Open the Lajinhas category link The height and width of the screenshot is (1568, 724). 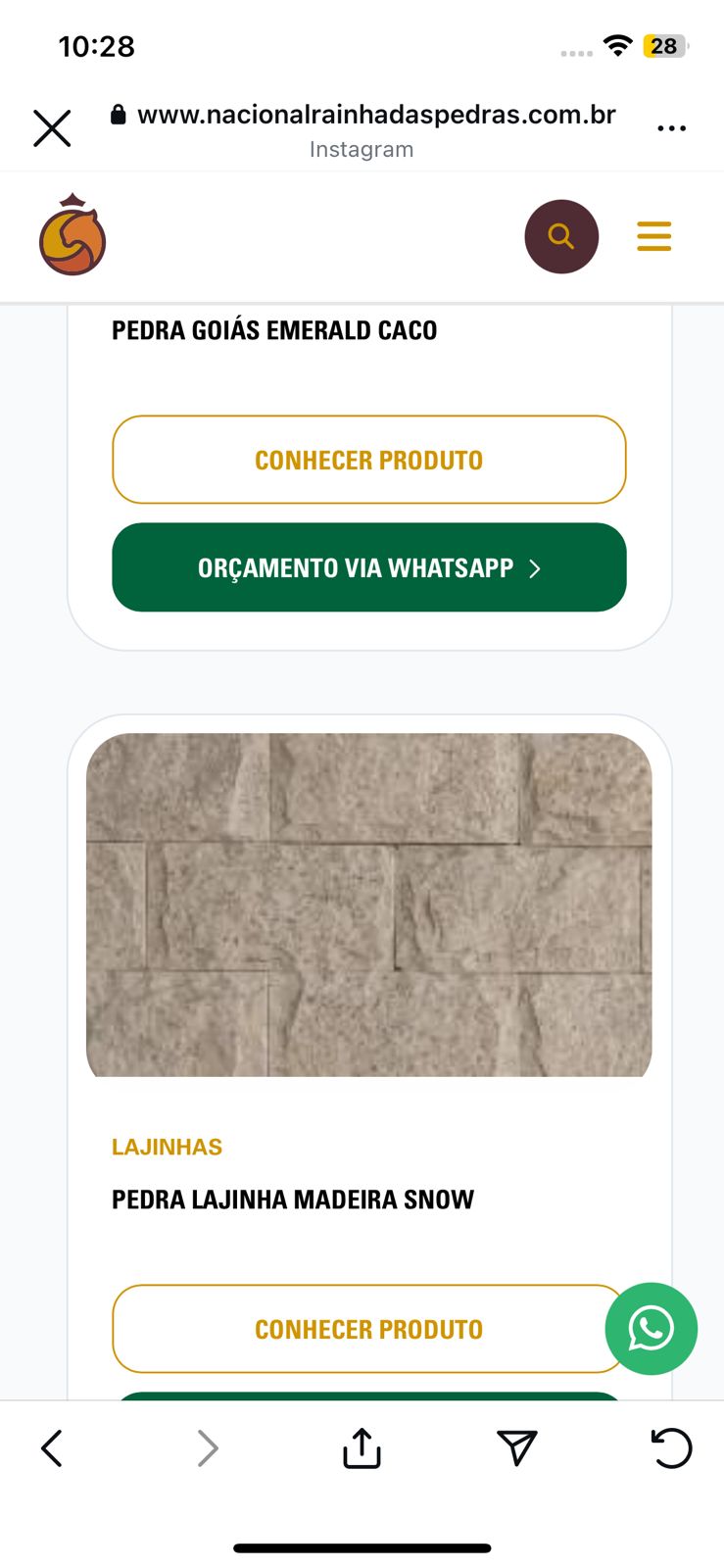pos(168,1147)
